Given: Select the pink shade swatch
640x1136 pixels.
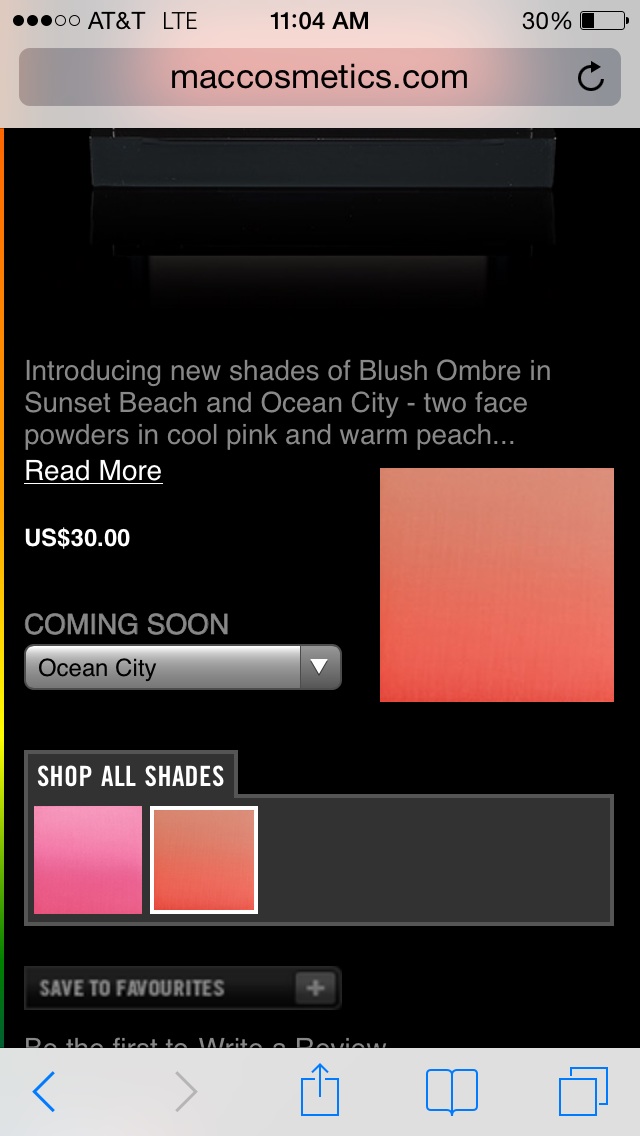Looking at the screenshot, I should tap(88, 860).
